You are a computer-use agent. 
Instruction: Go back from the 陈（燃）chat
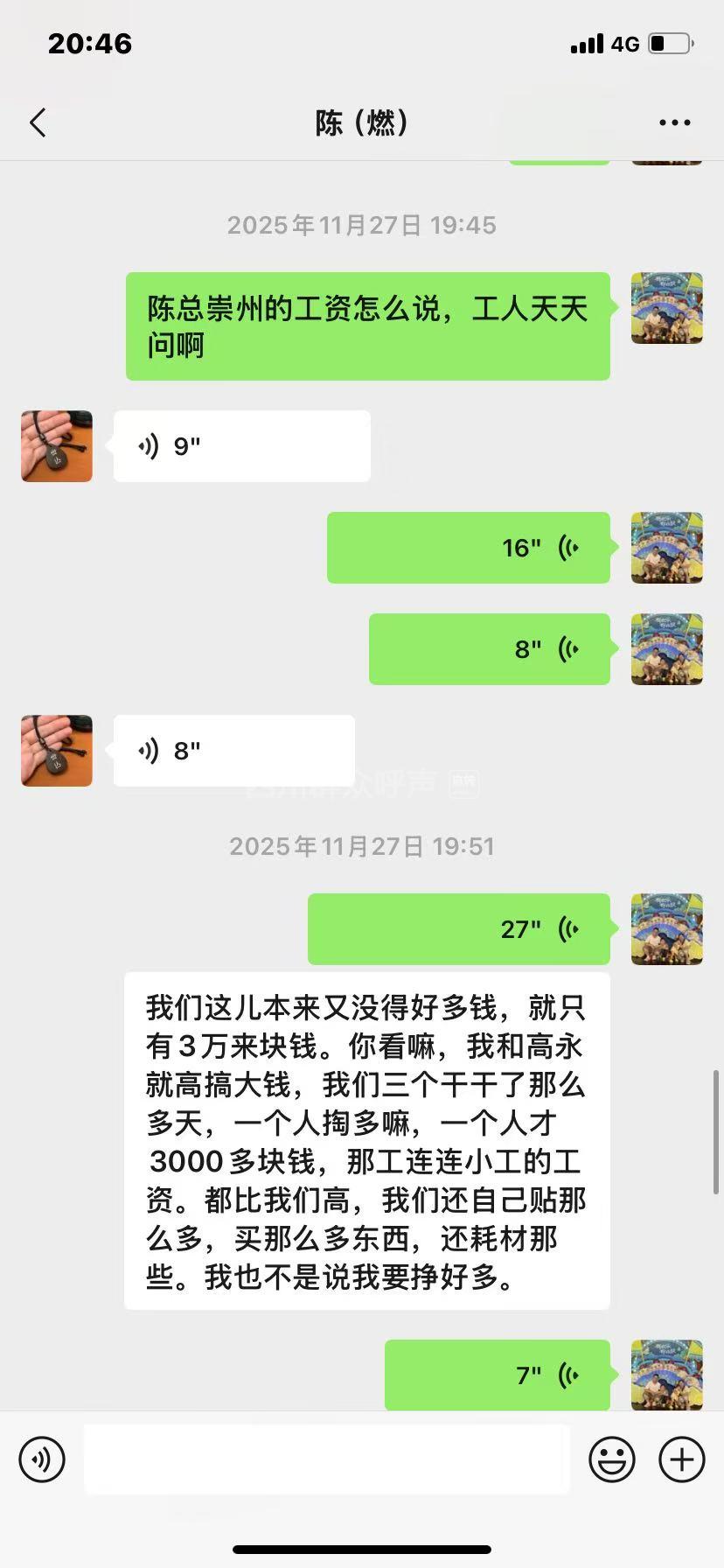click(38, 123)
